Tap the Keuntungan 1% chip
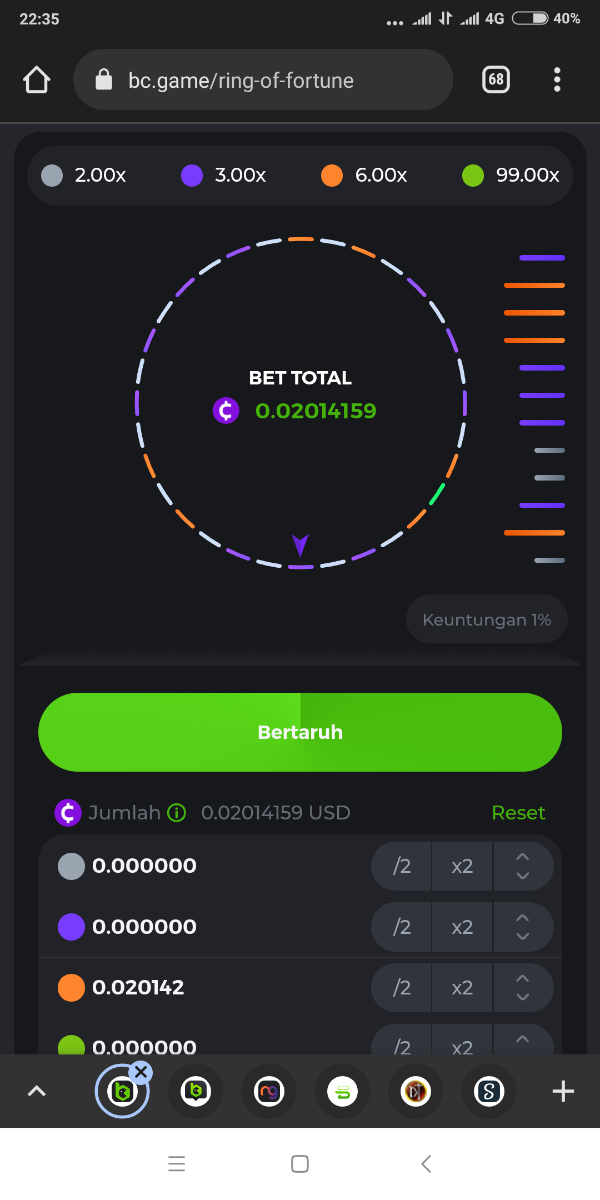 (486, 620)
